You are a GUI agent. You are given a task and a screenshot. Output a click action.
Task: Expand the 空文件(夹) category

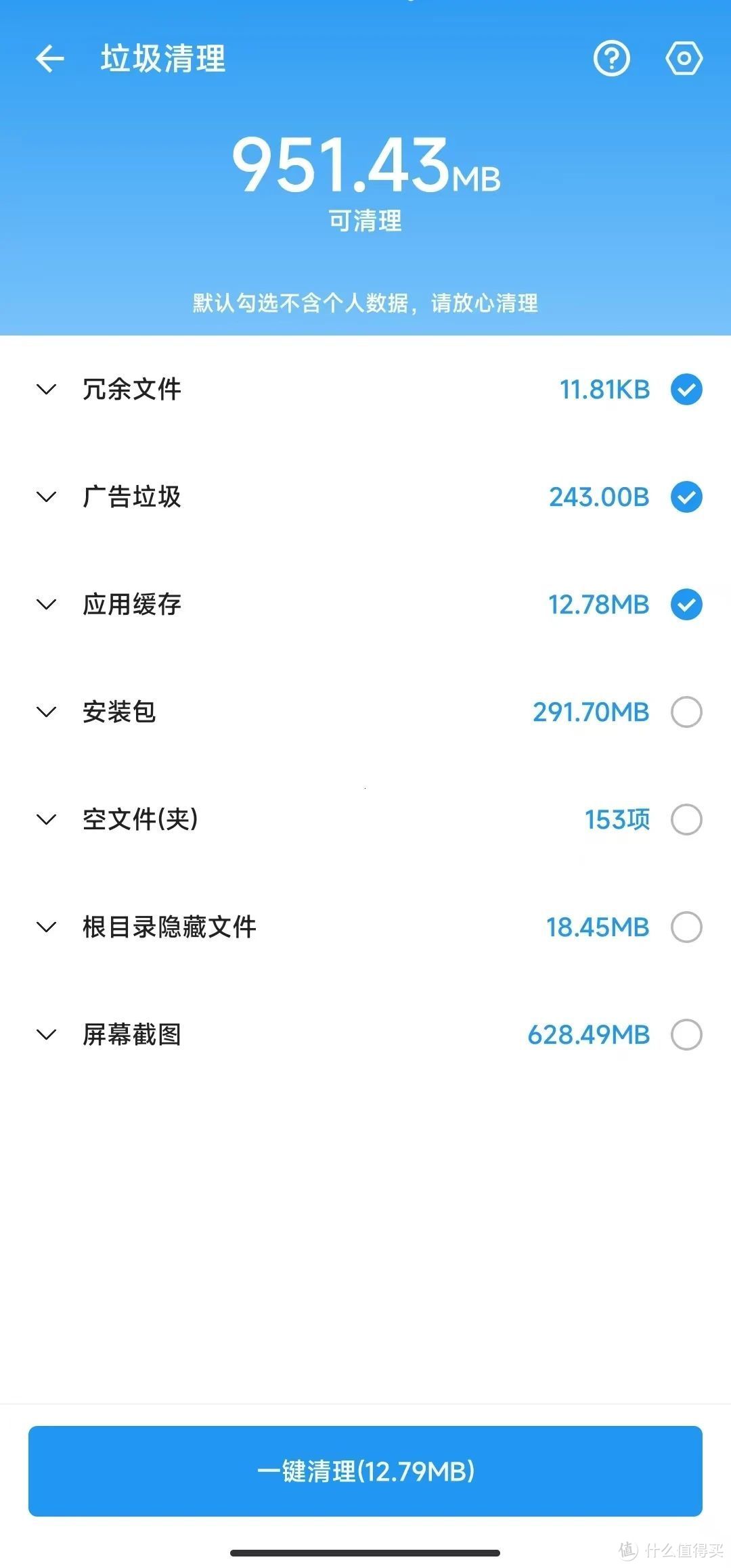46,820
